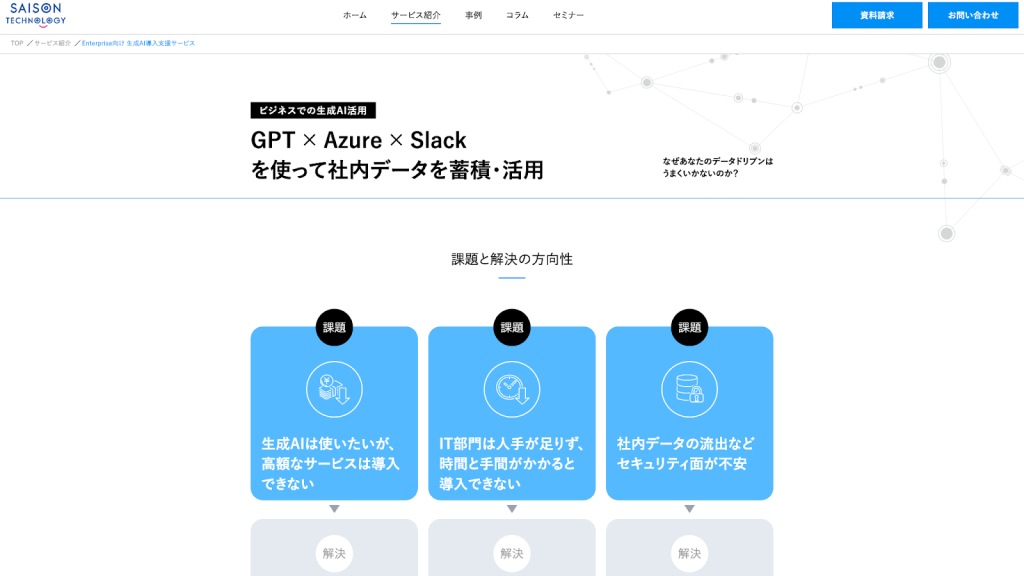Go to the 事例 page
The width and height of the screenshot is (1024, 576).
coord(473,15)
